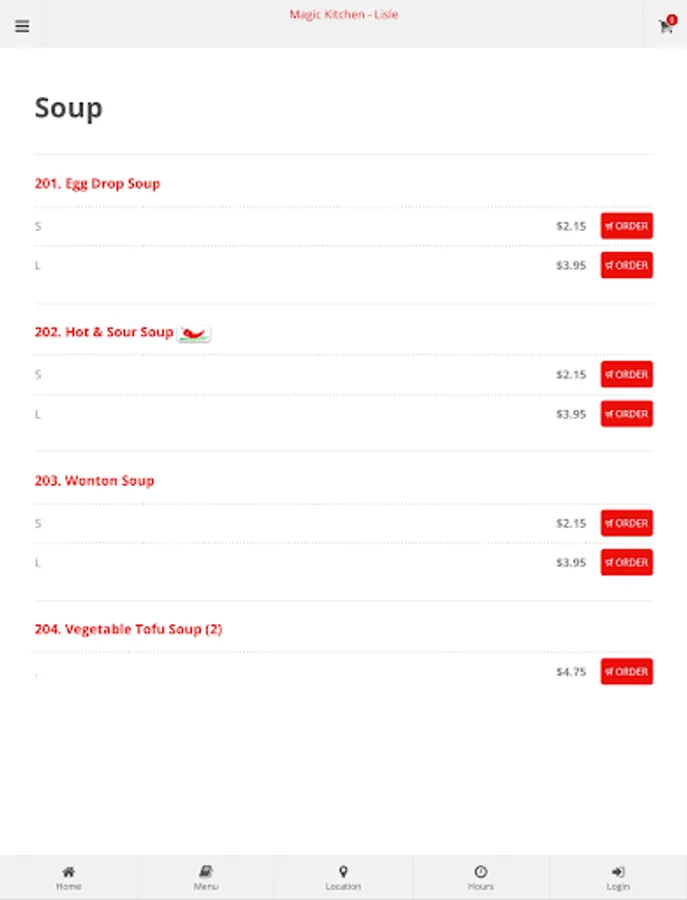Open the shopping cart
Screen dimensions: 687x900
(666, 25)
